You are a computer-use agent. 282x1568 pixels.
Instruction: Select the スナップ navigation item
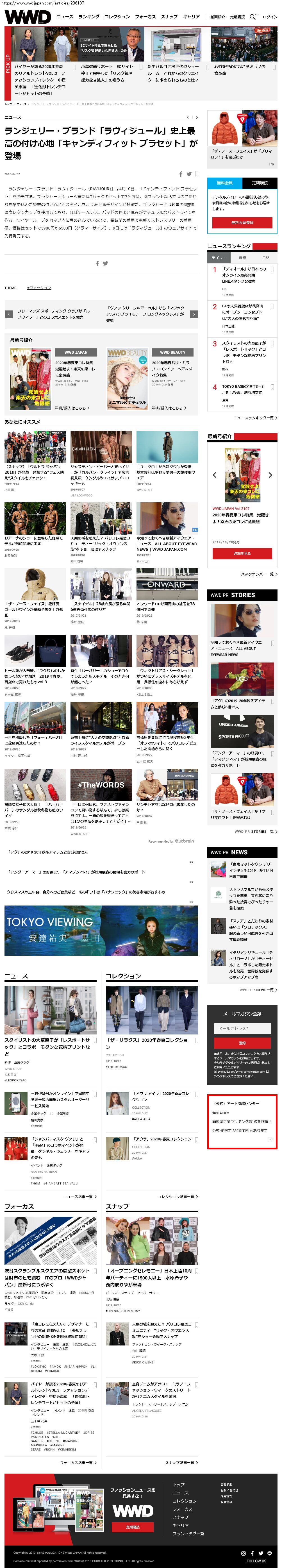[169, 16]
